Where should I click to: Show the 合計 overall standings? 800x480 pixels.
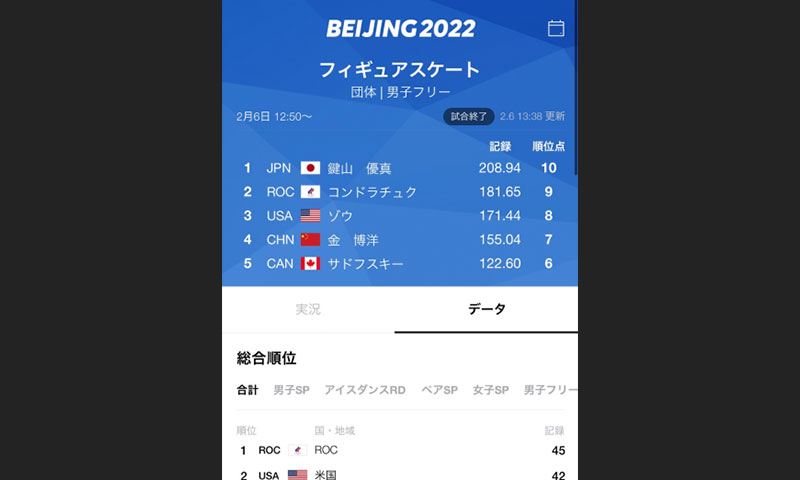point(247,390)
